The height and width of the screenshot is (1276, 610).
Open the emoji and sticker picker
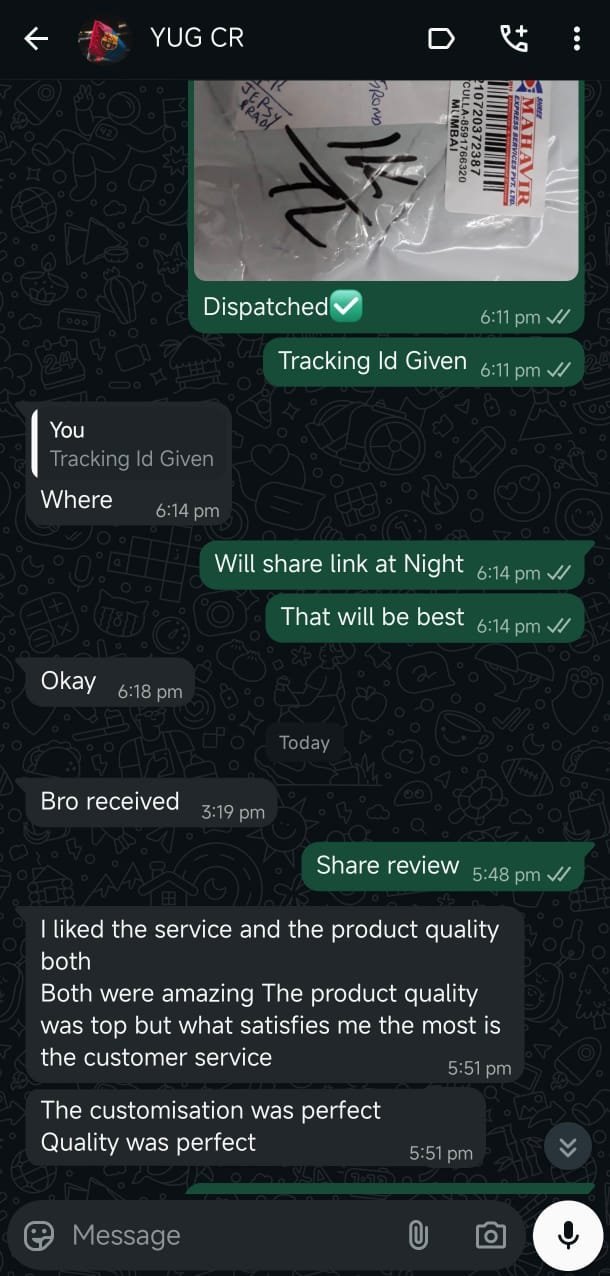point(39,1235)
